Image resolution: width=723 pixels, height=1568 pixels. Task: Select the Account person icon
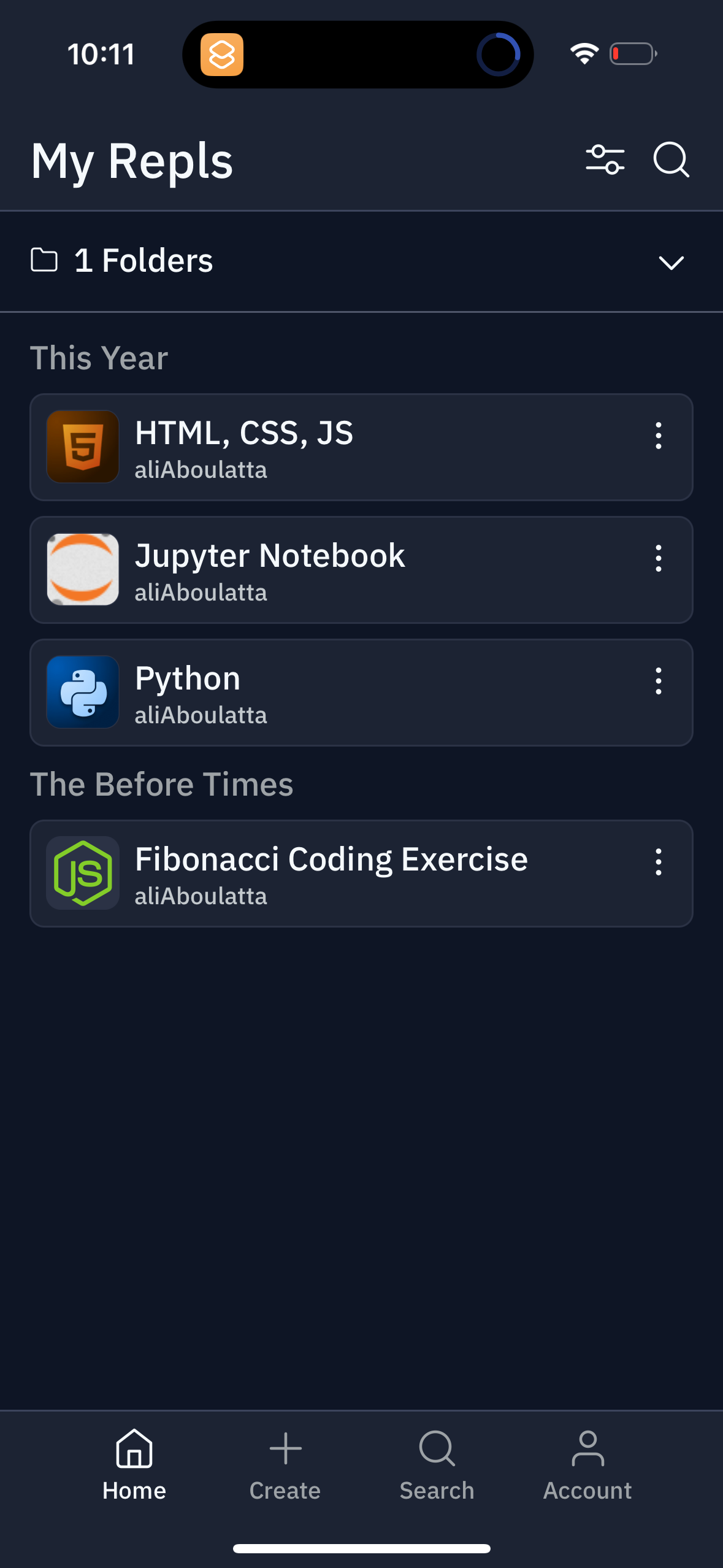587,1468
